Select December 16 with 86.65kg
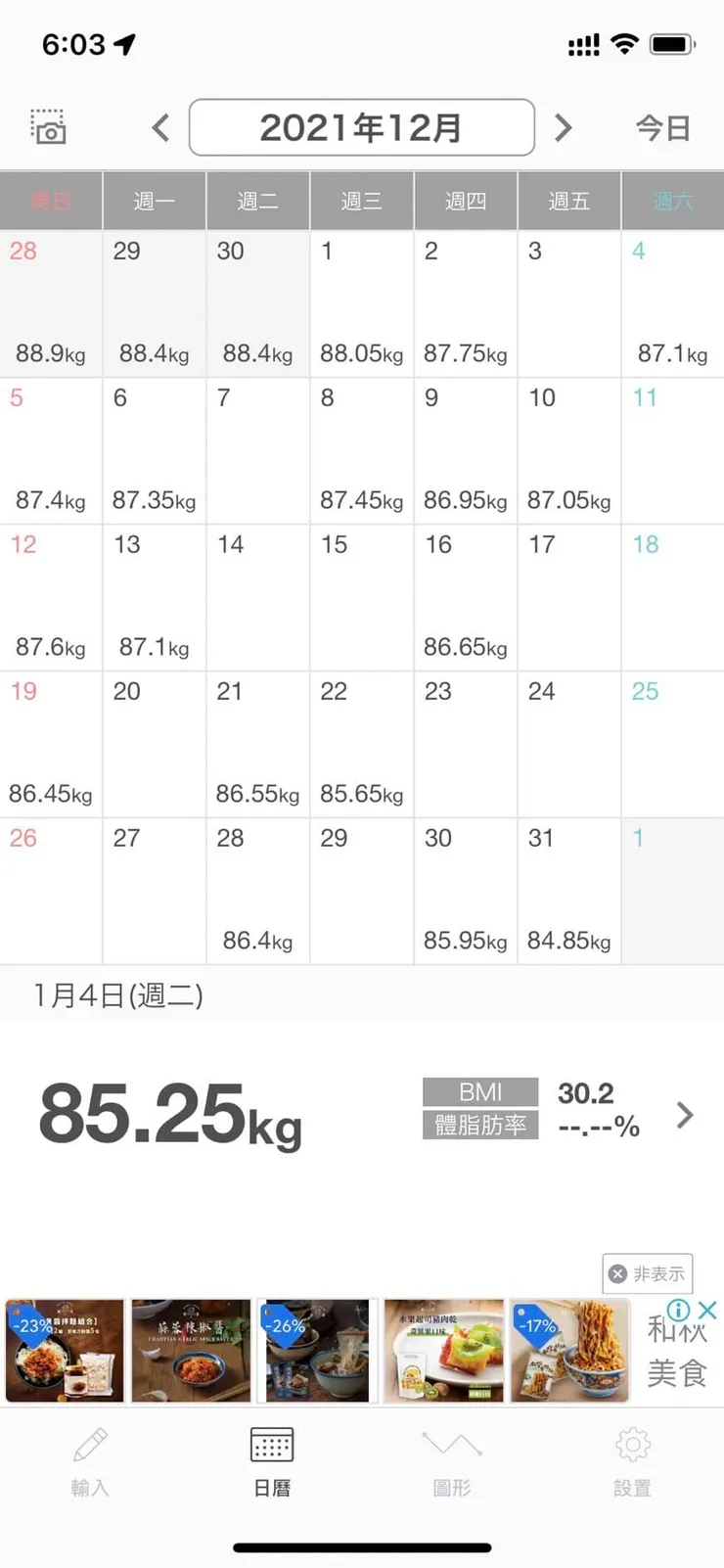The width and height of the screenshot is (724, 1568). pyautogui.click(x=465, y=597)
